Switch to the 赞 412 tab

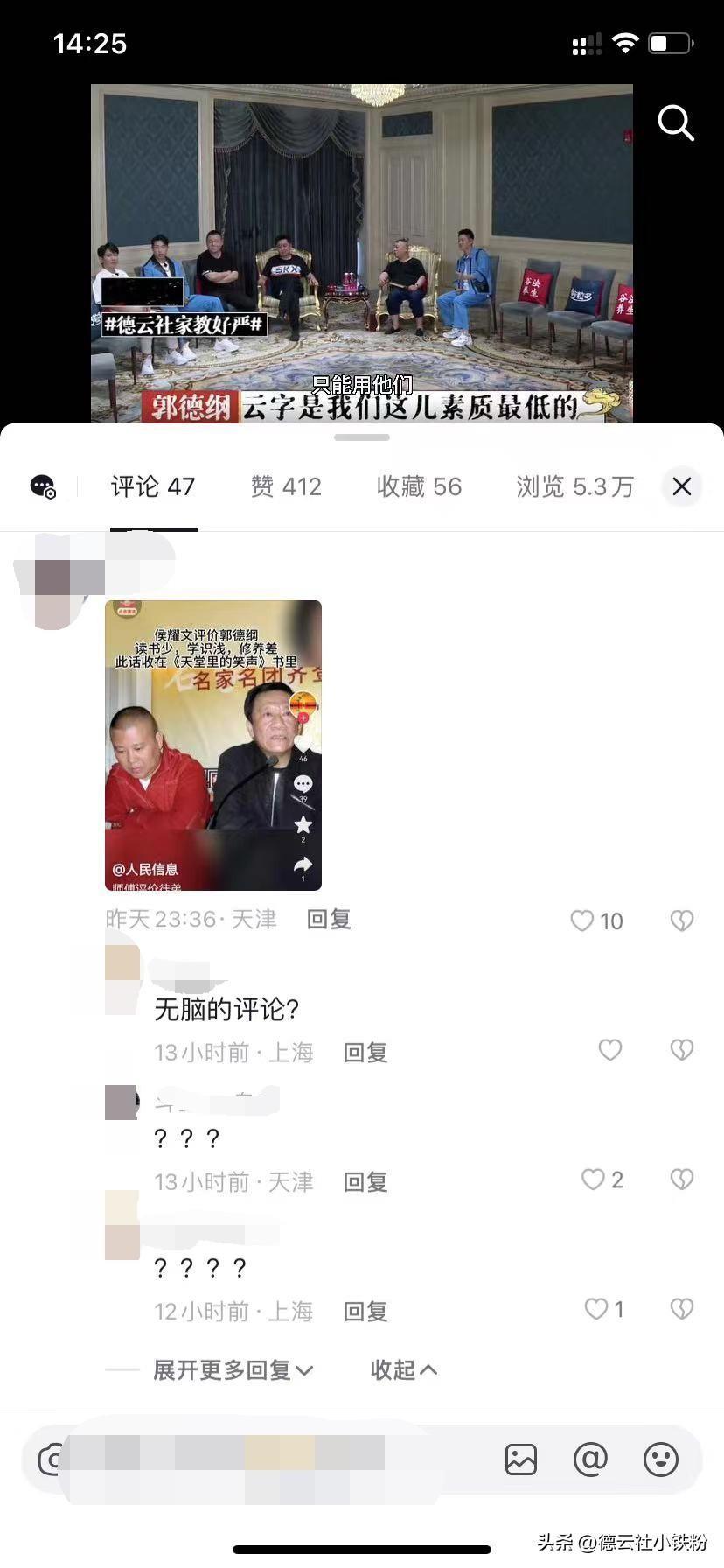tap(286, 486)
